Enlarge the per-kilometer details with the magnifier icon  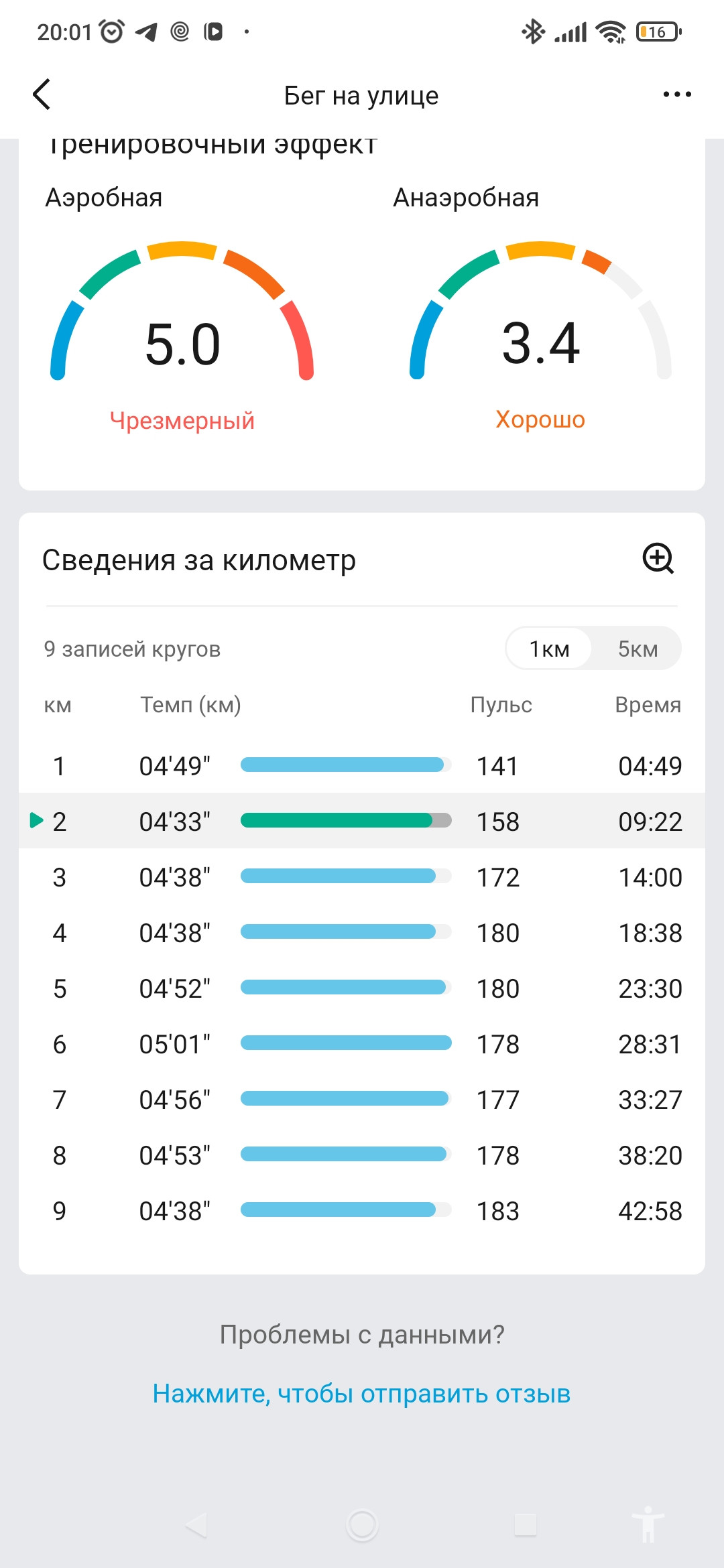pos(658,558)
